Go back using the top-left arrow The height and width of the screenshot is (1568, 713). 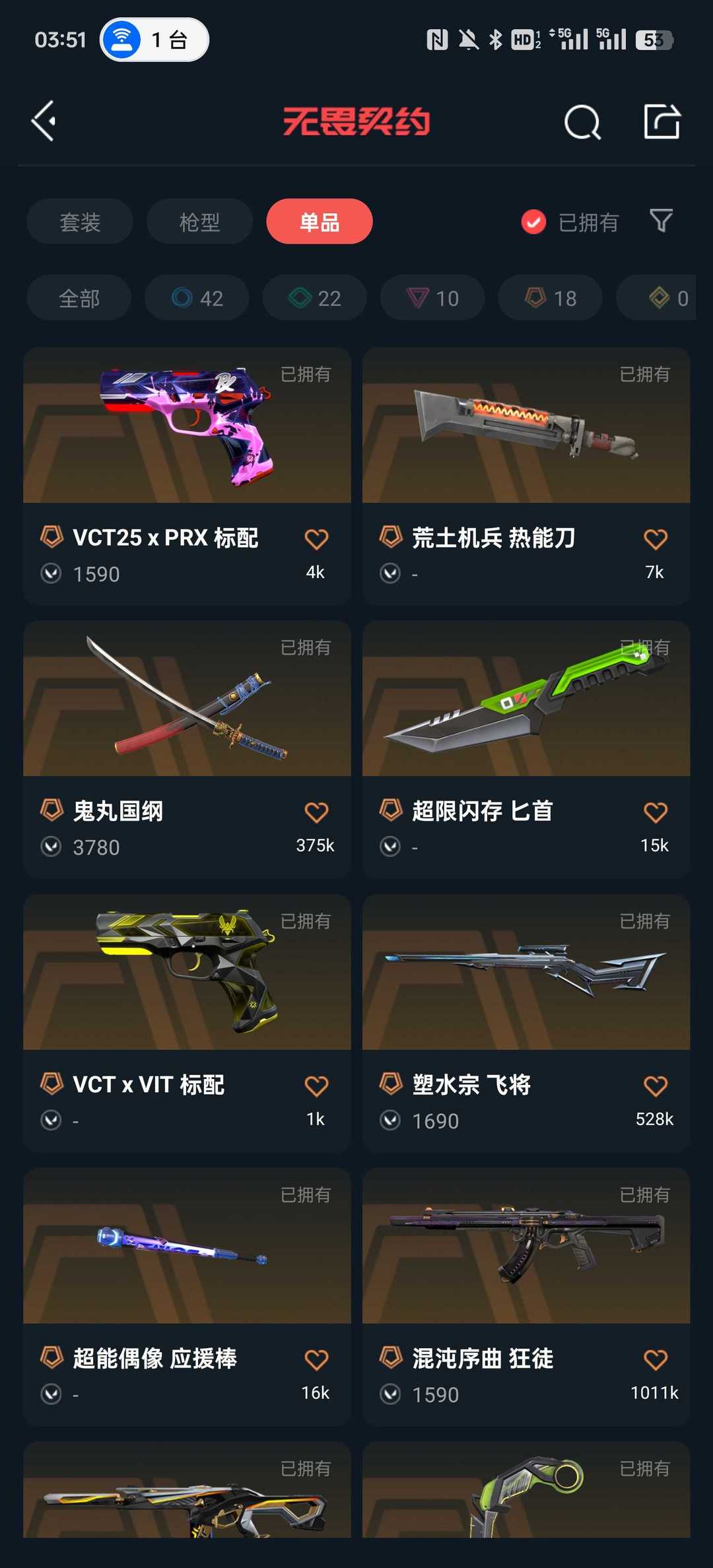tap(44, 121)
